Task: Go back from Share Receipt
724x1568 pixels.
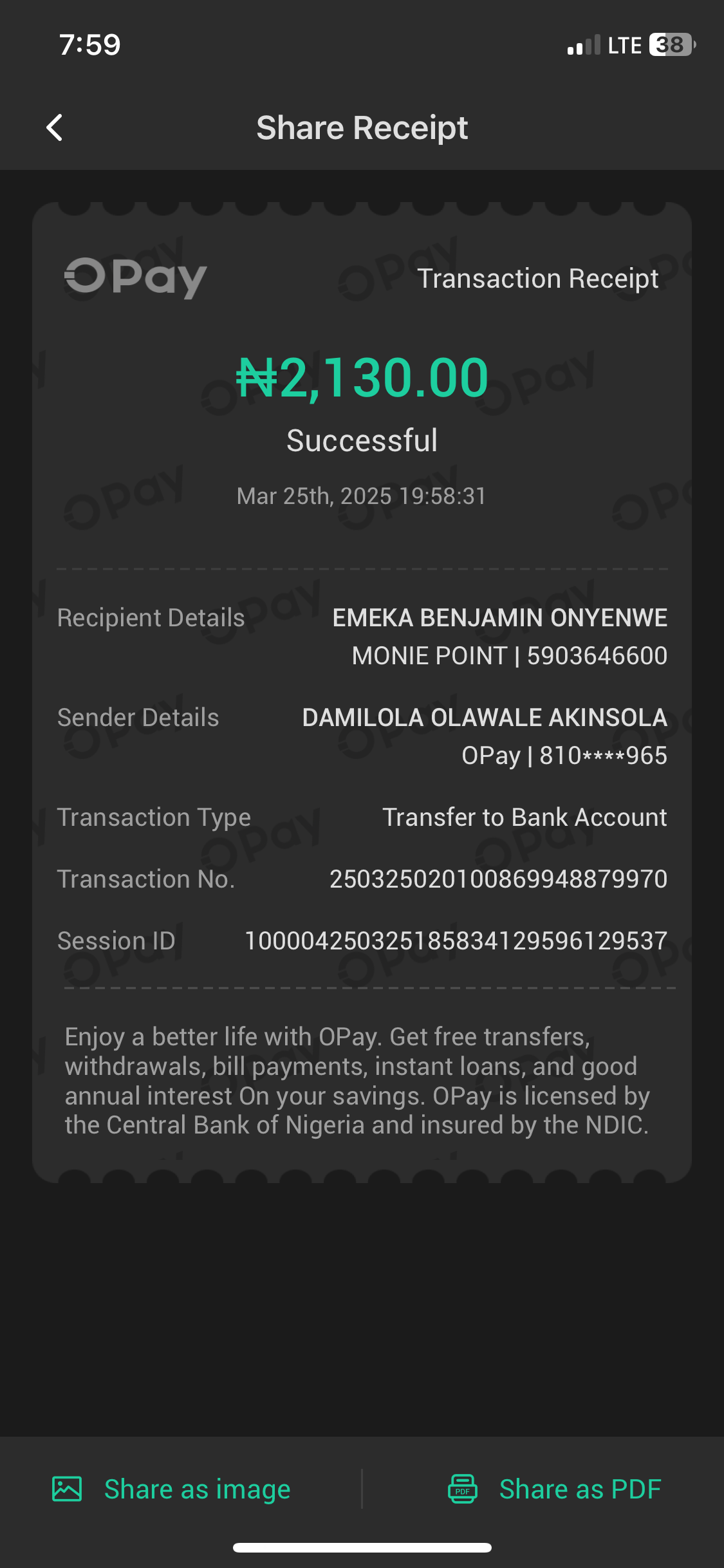Action: point(55,127)
